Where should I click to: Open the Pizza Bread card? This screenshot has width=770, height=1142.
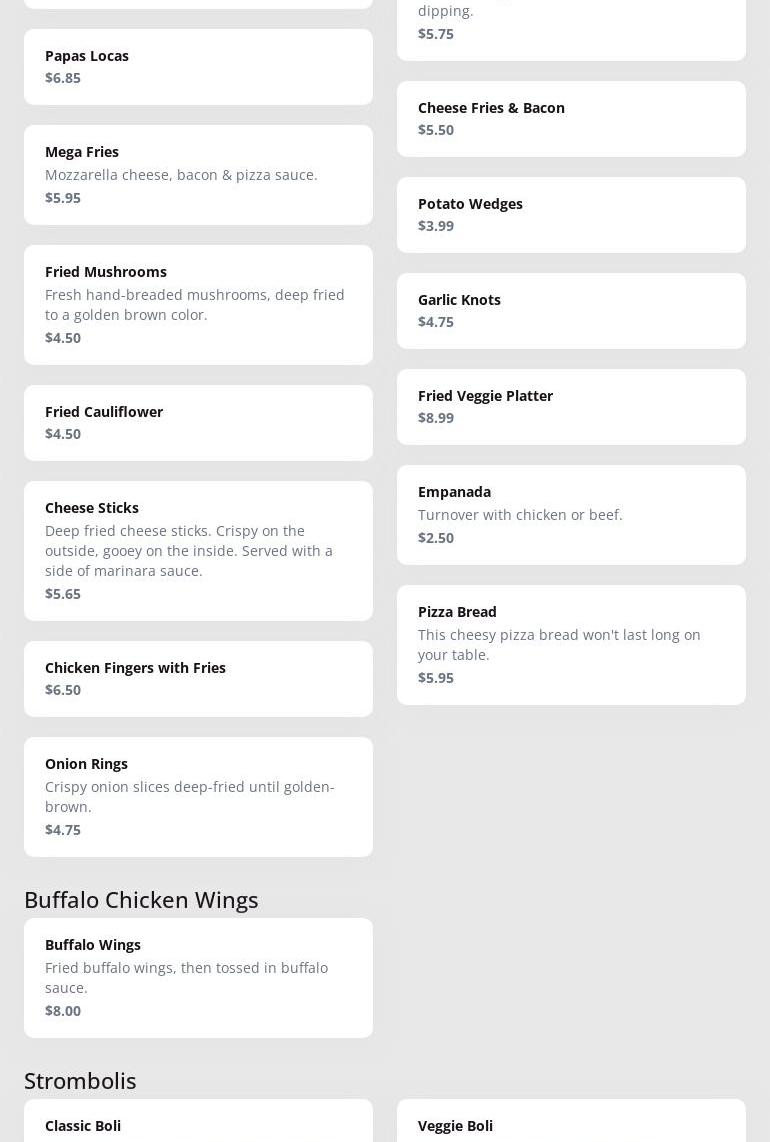[571, 645]
